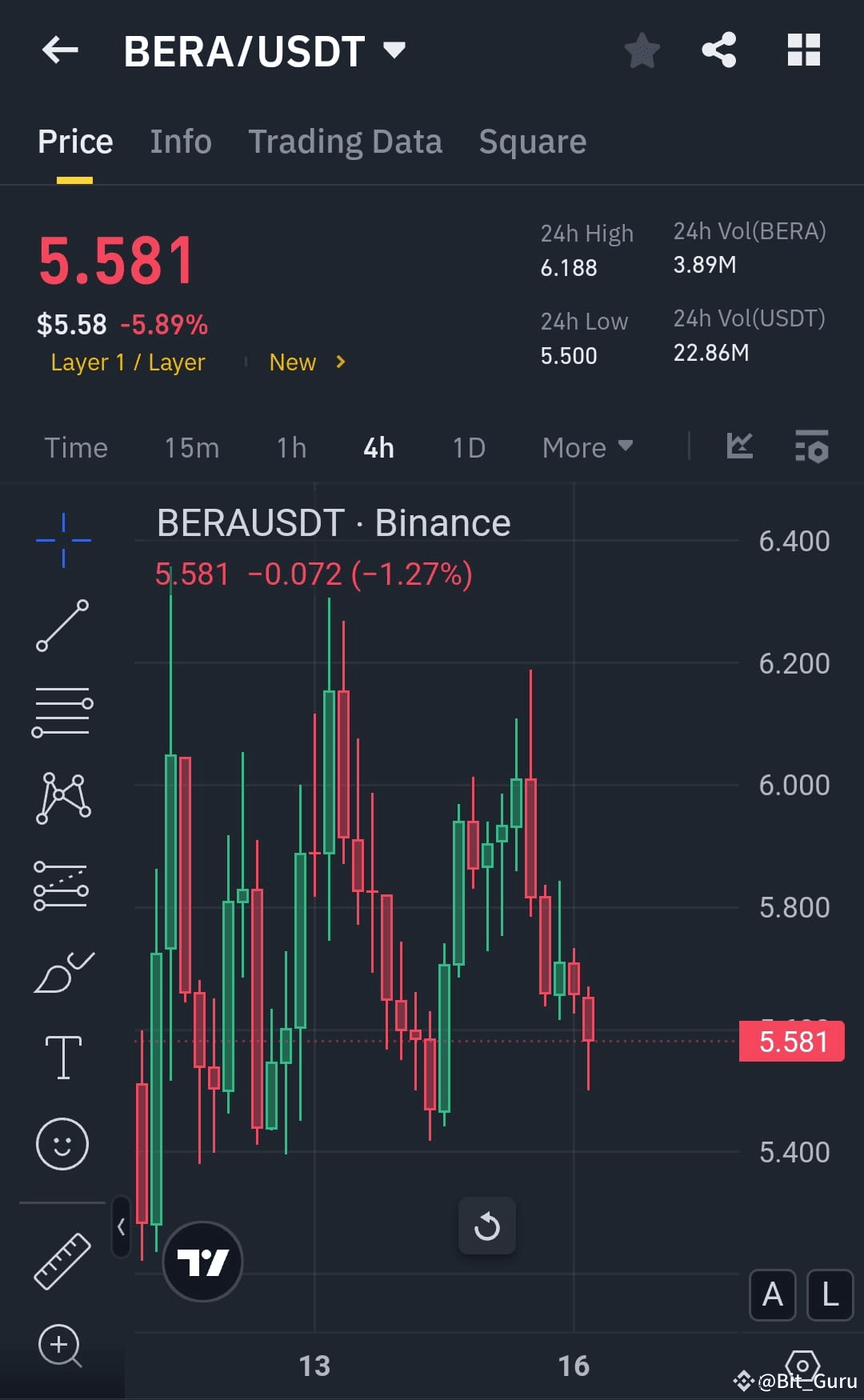Viewport: 864px width, 1400px height.
Task: Open the emoji sticker tool
Action: [62, 1144]
